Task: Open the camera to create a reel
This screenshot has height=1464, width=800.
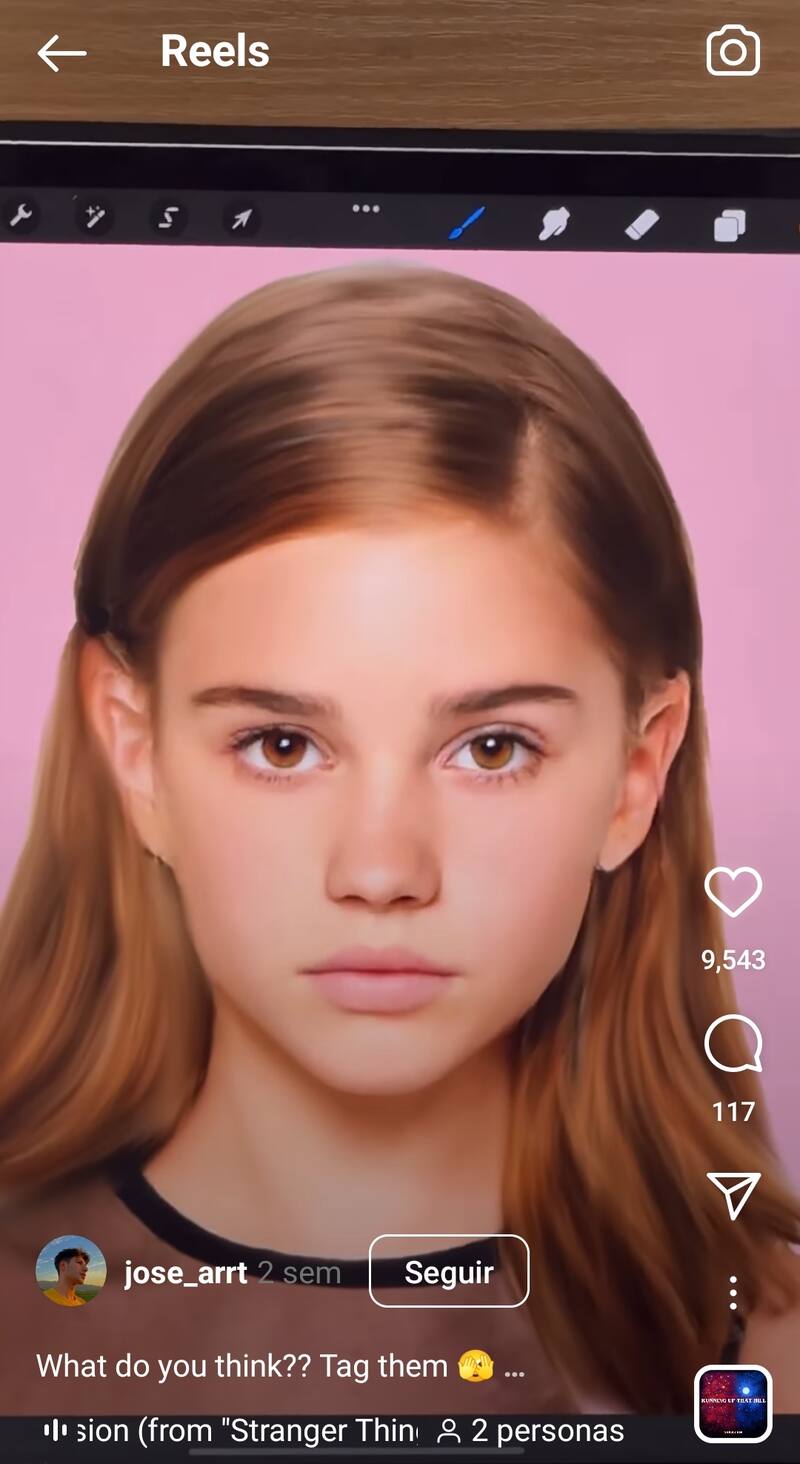Action: (733, 52)
